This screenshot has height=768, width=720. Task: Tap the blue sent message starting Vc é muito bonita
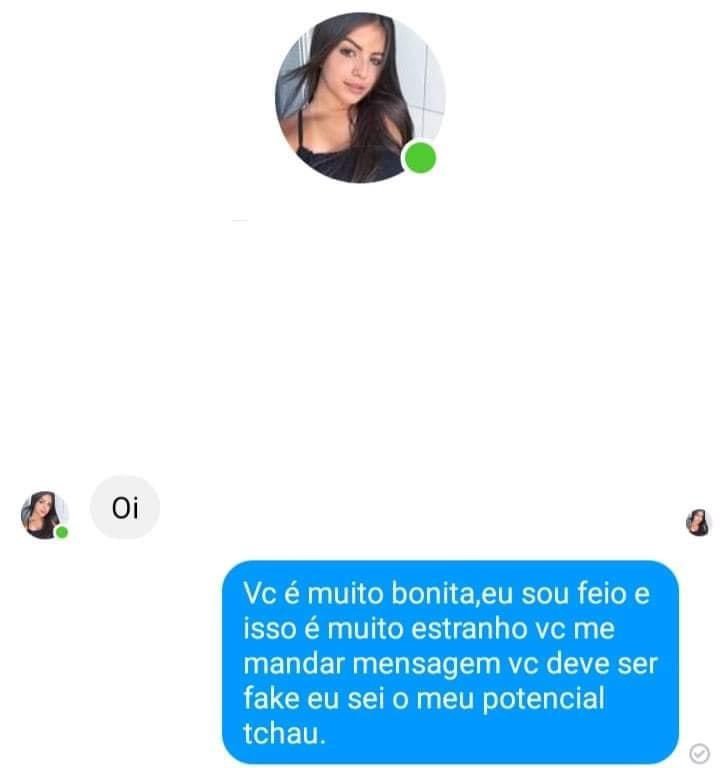click(450, 662)
